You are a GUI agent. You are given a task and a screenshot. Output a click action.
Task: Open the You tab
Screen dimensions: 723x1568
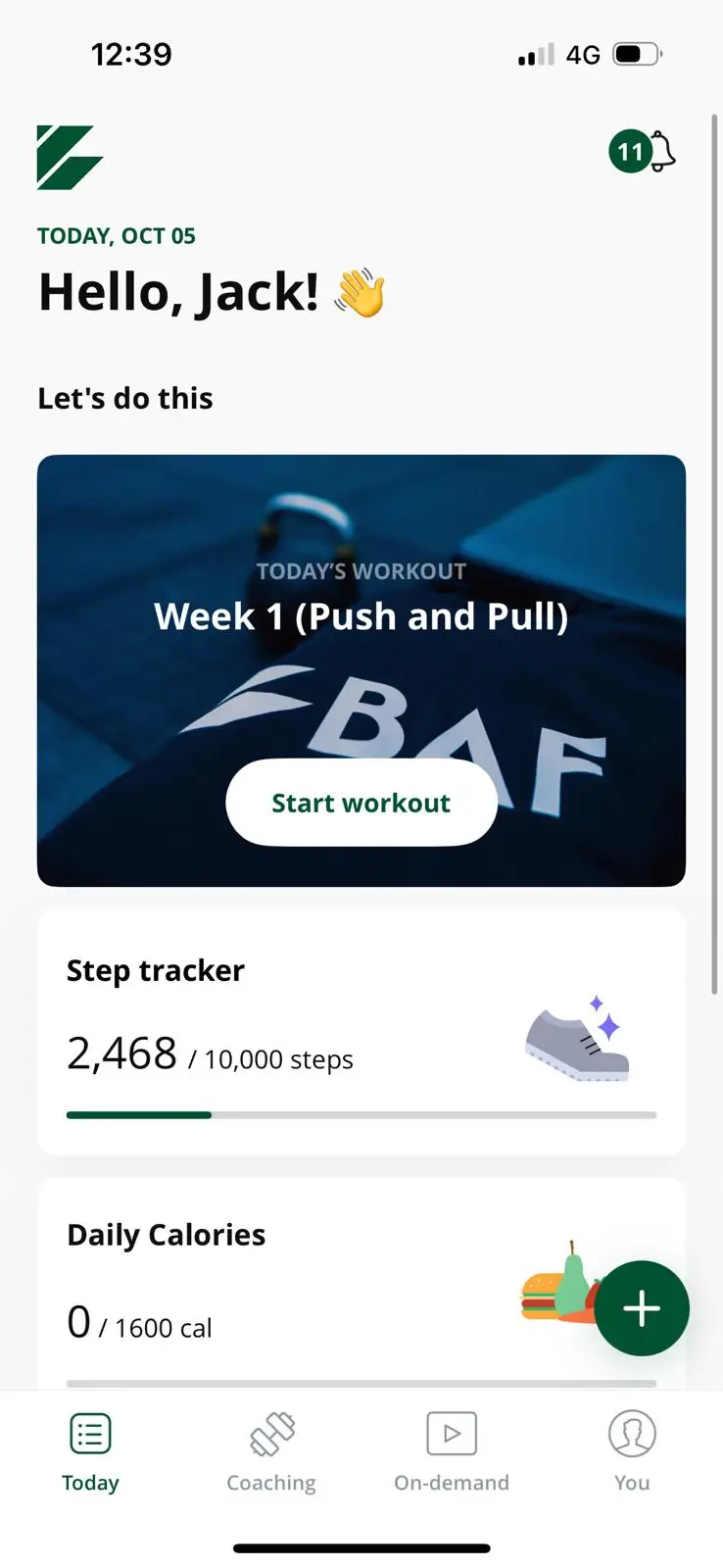click(632, 1452)
